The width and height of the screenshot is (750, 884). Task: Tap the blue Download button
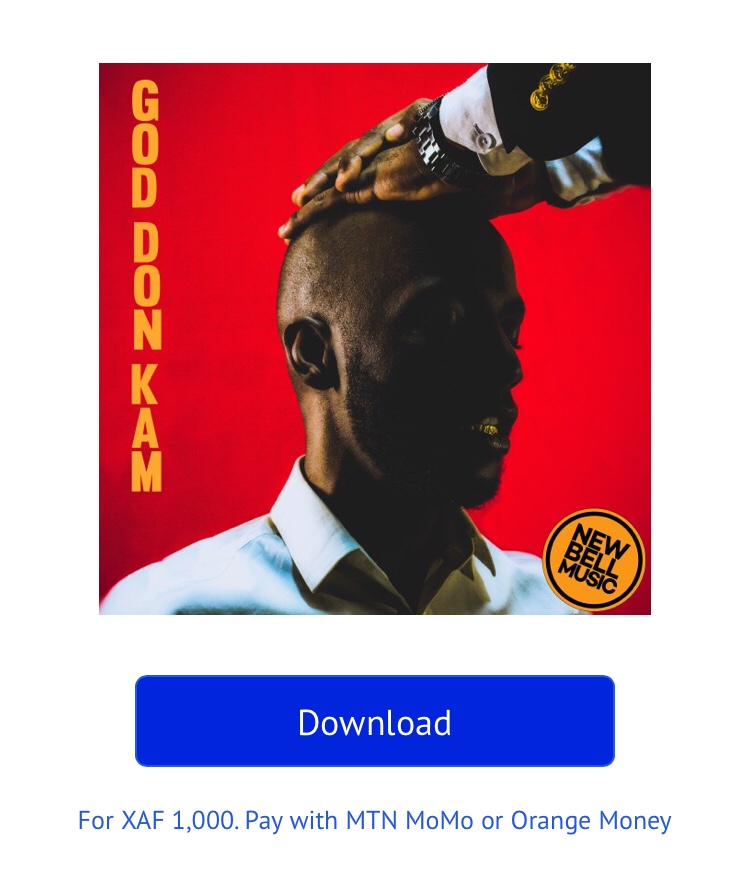click(x=374, y=721)
